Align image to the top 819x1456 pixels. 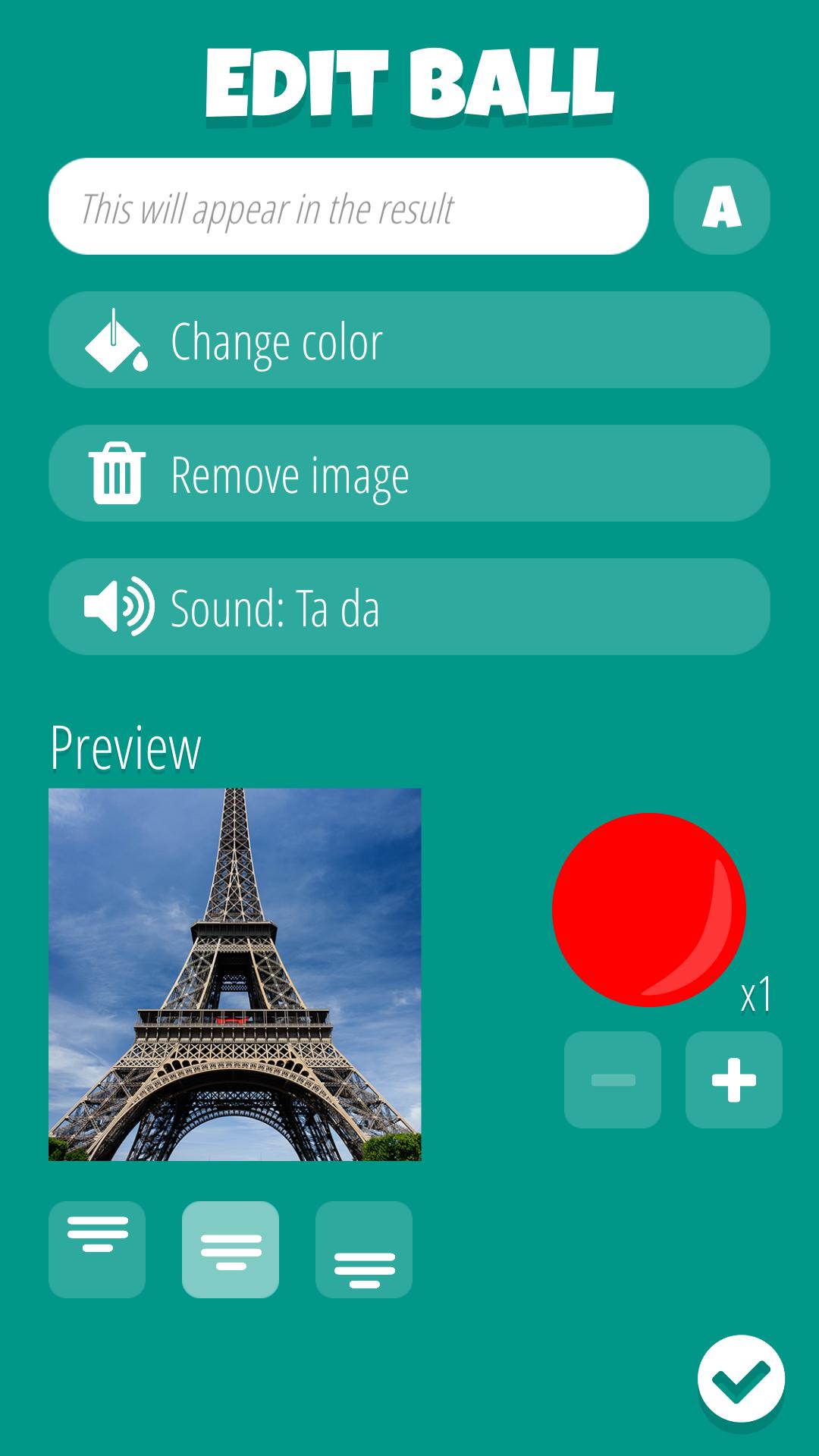(x=97, y=1250)
